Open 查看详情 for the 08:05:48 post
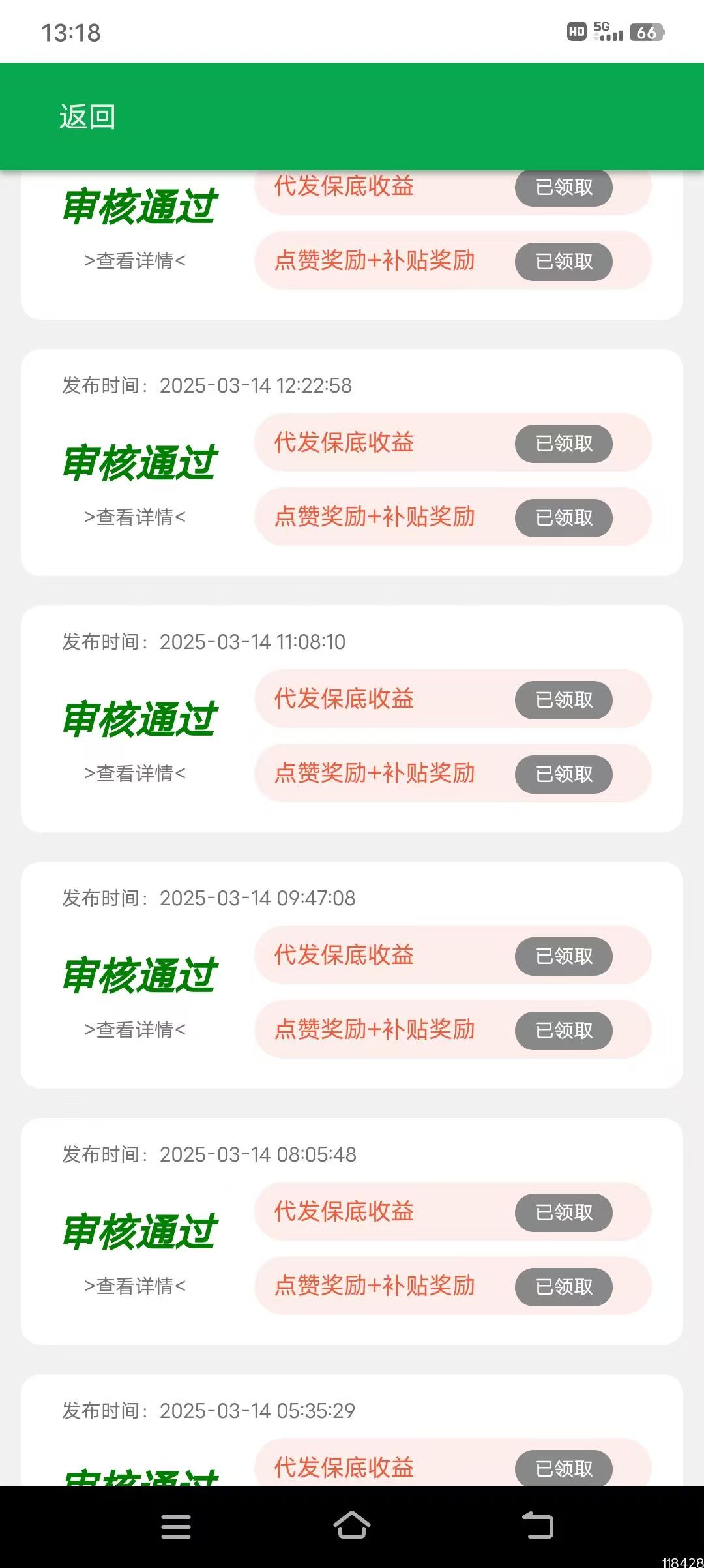The height and width of the screenshot is (1568, 704). click(x=135, y=1286)
